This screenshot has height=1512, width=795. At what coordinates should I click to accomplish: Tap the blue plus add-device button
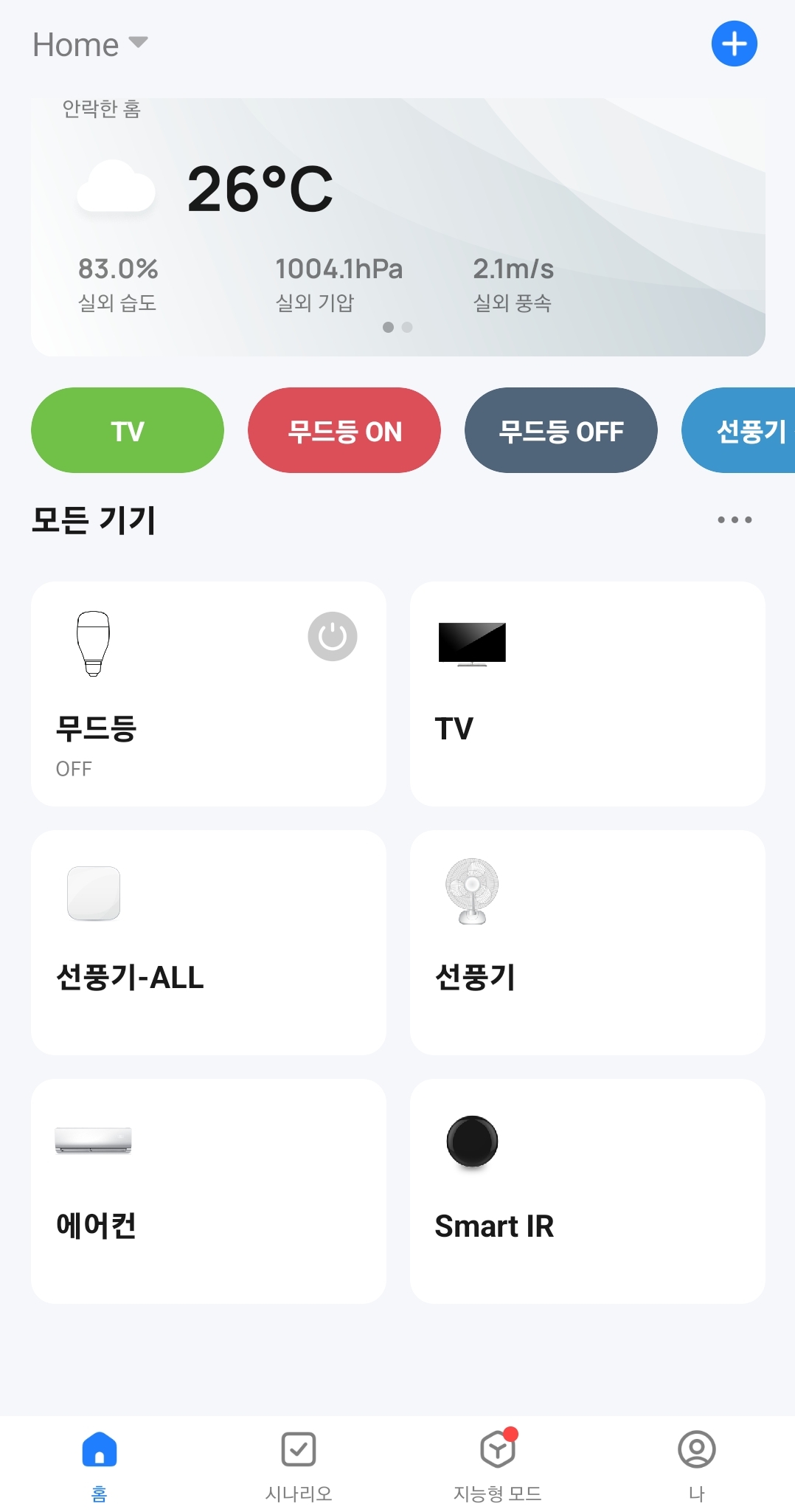734,44
